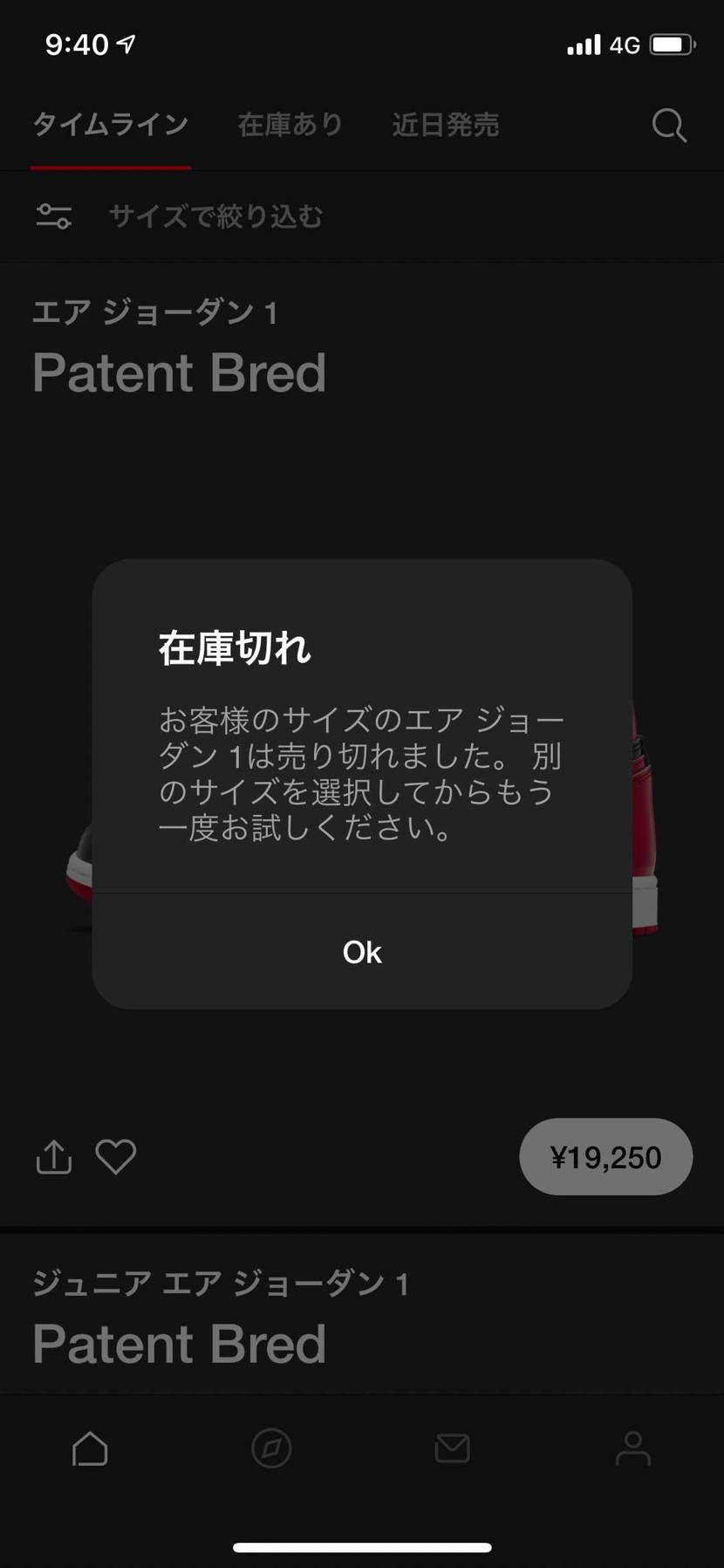Share the Air Jordan 1 Patent Bred
Viewport: 724px width, 1568px height.
click(x=53, y=1156)
